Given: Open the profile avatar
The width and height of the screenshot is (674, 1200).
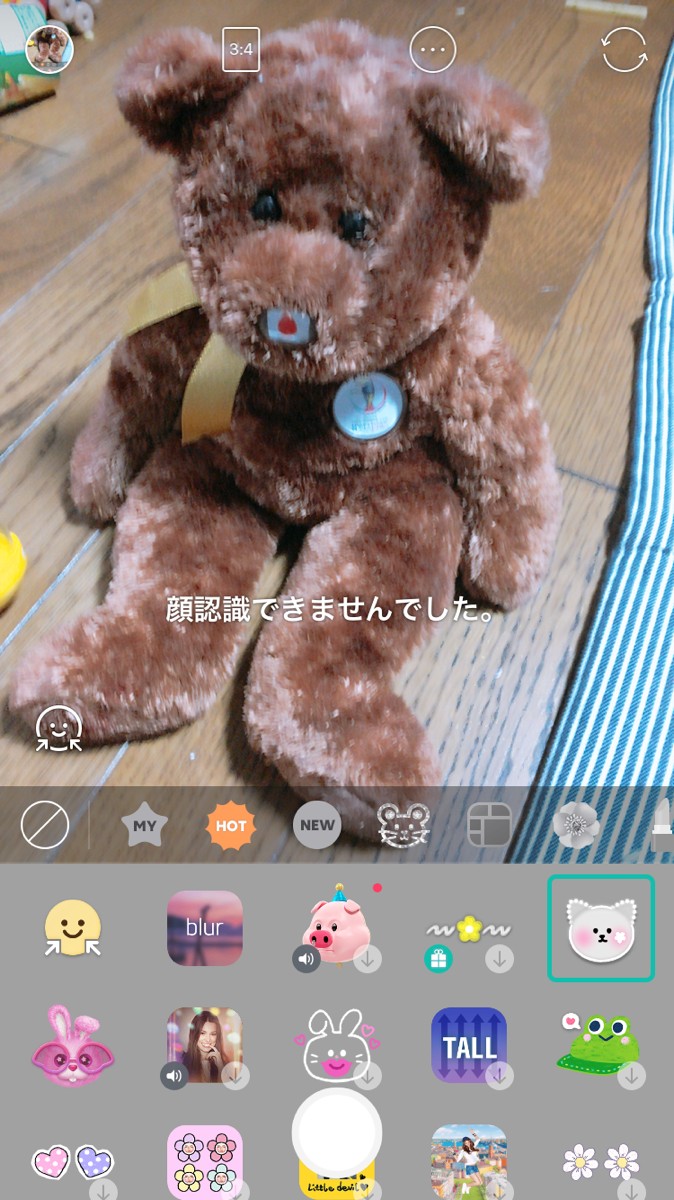Looking at the screenshot, I should click(x=49, y=48).
